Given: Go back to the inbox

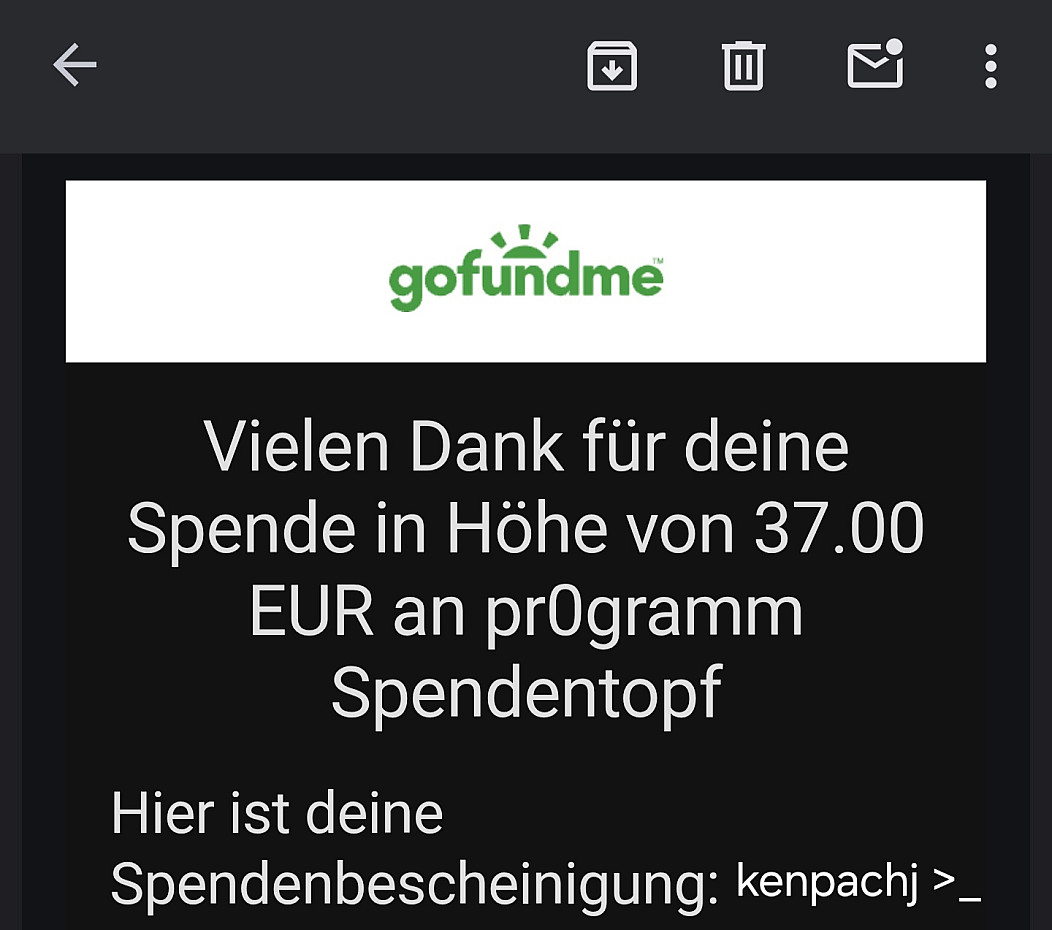Looking at the screenshot, I should (75, 67).
